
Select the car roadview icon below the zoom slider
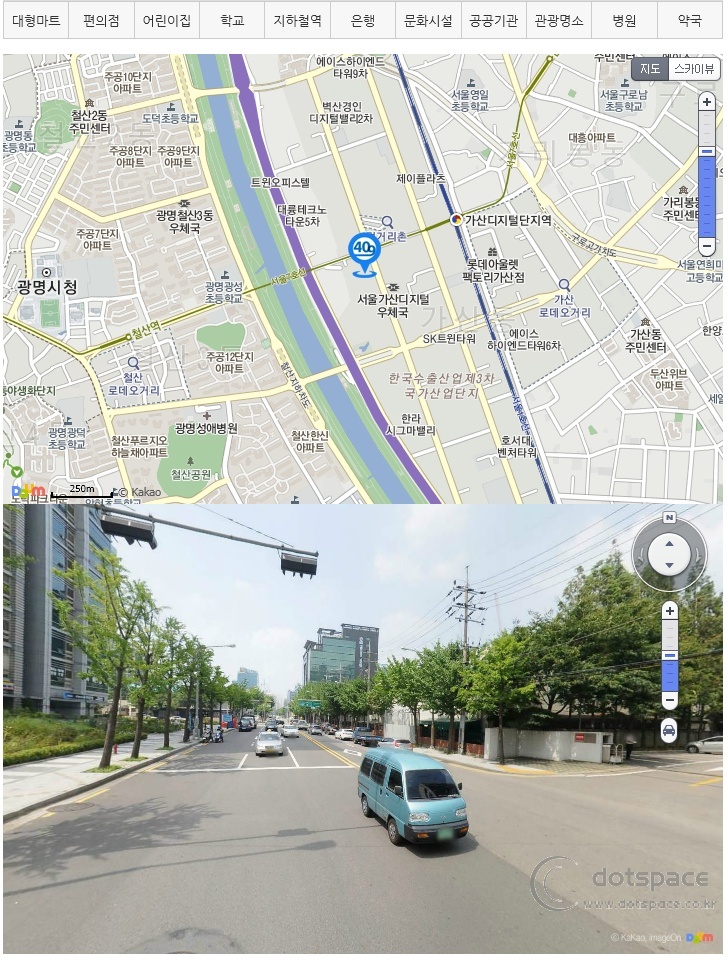coord(669,730)
